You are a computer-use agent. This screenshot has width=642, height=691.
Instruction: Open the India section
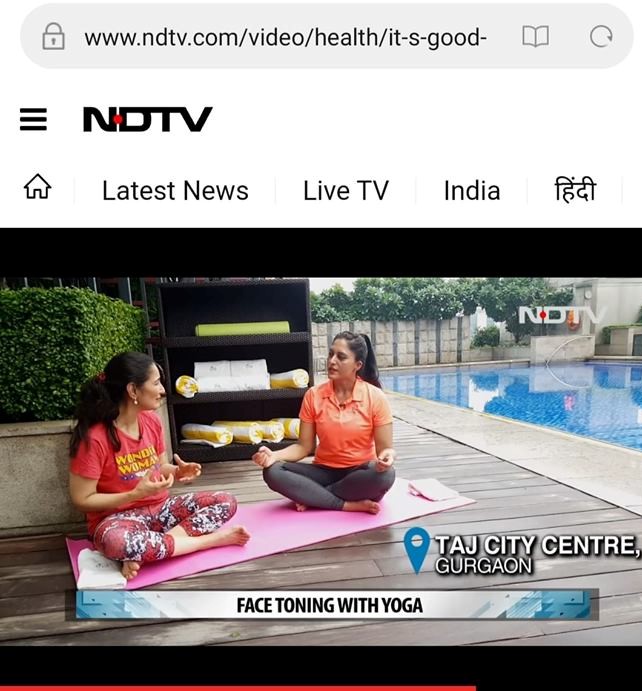[x=471, y=190]
